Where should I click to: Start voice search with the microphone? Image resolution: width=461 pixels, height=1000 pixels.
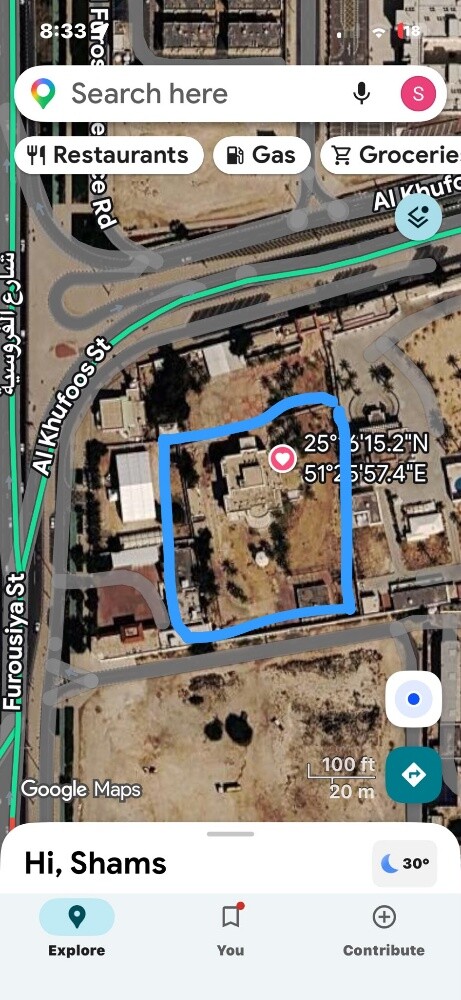click(x=361, y=94)
